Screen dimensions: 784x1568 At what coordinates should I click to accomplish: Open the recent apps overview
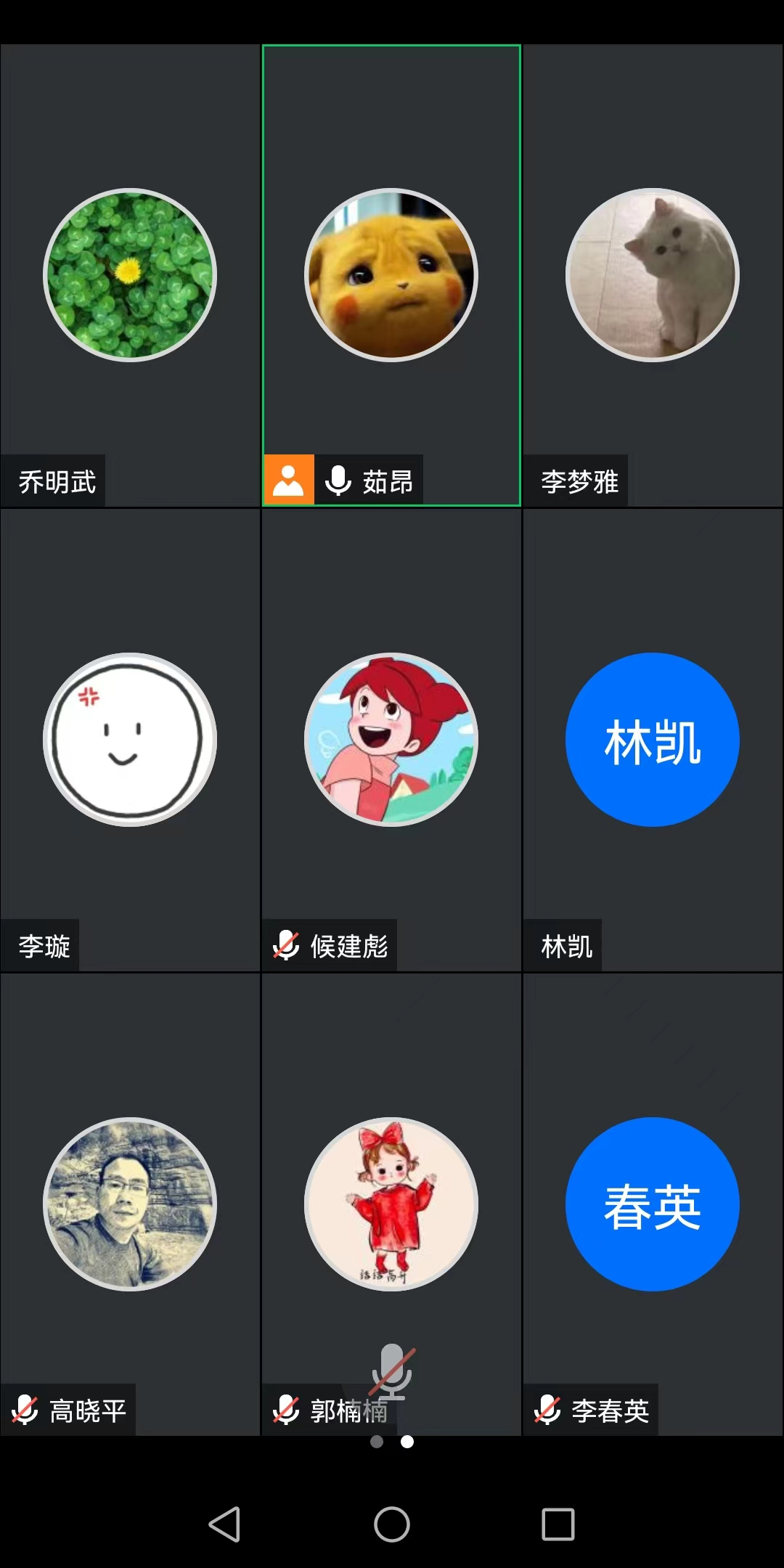[558, 1524]
